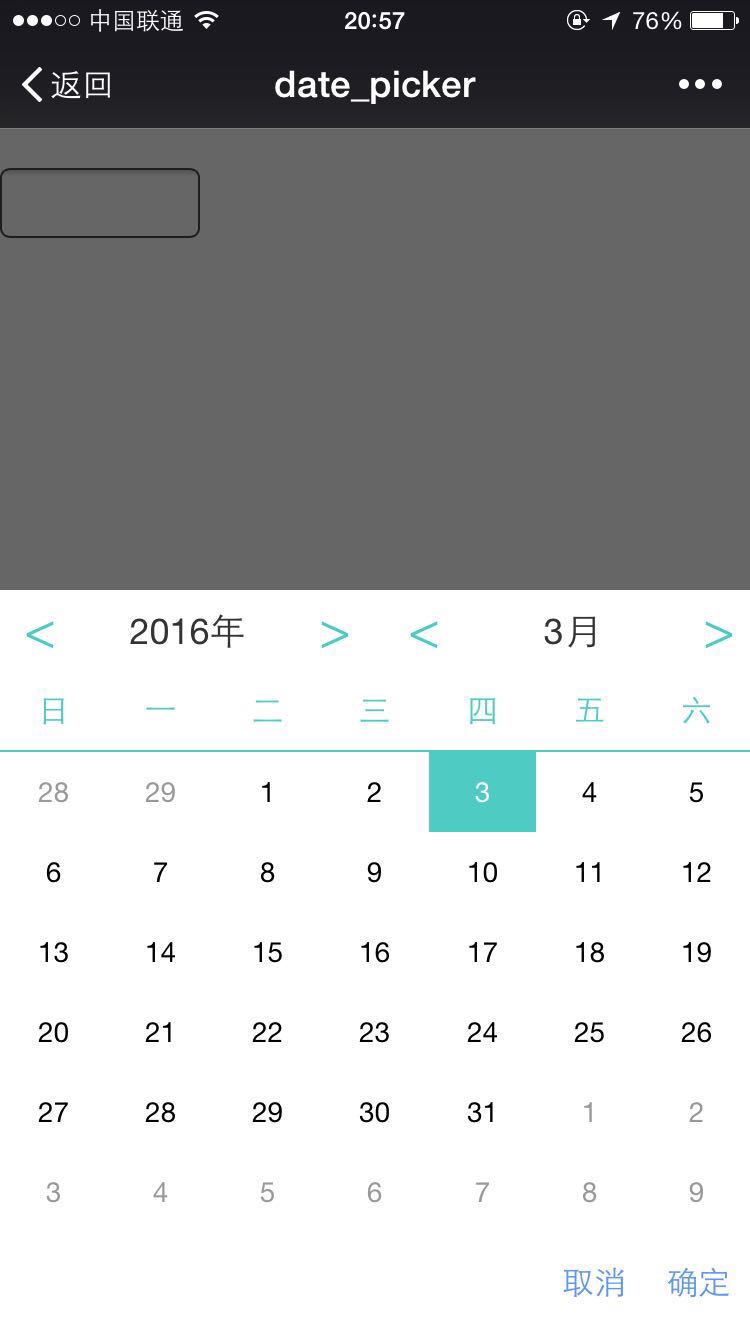Select March 6 in the calendar
Viewport: 750px width, 1334px height.
click(x=53, y=872)
